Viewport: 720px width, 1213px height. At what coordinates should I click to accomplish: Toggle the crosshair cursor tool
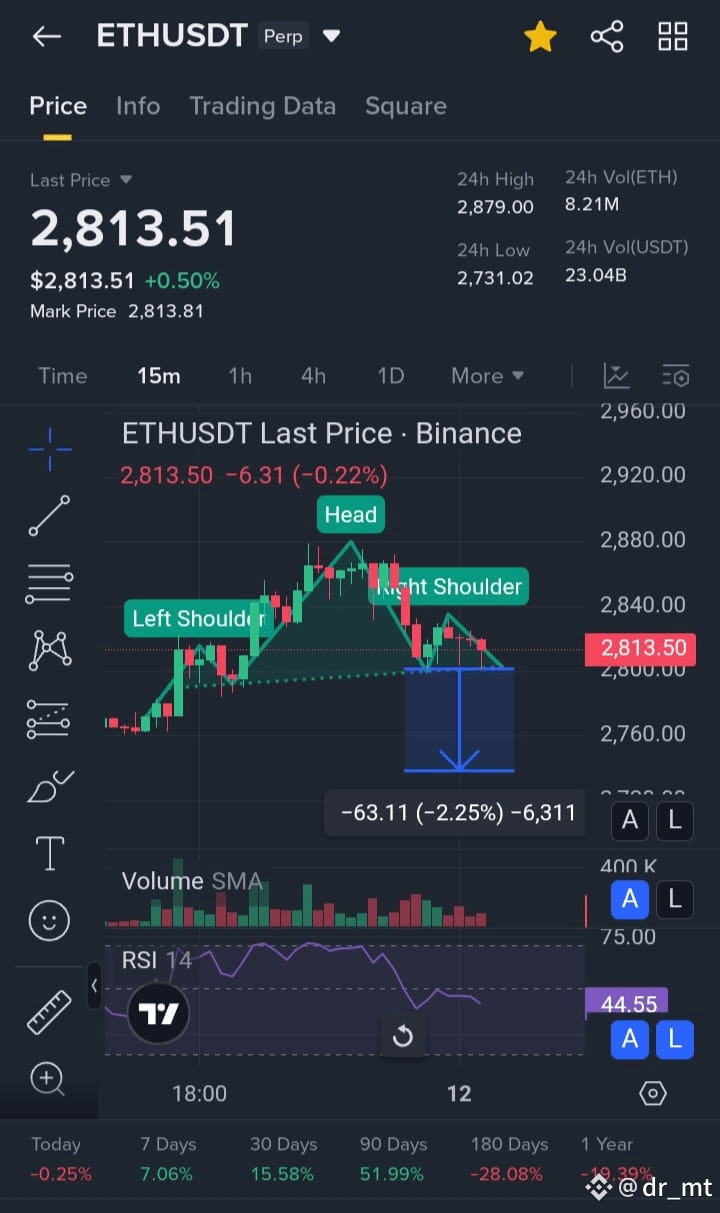tap(50, 450)
